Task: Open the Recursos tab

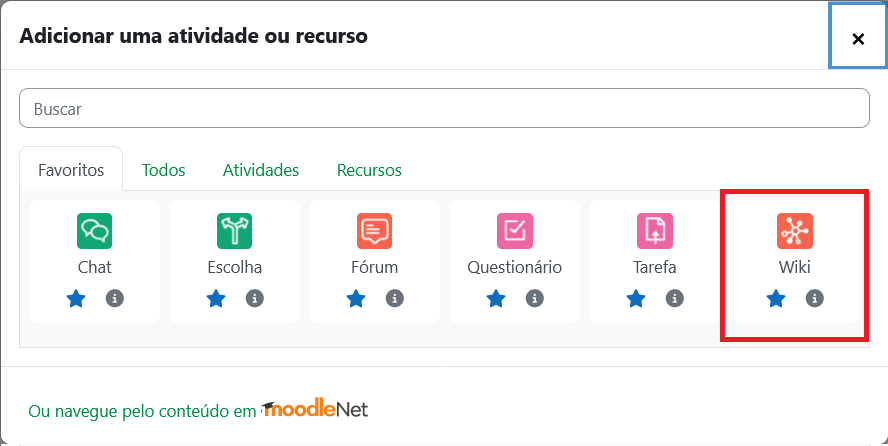Action: click(369, 170)
